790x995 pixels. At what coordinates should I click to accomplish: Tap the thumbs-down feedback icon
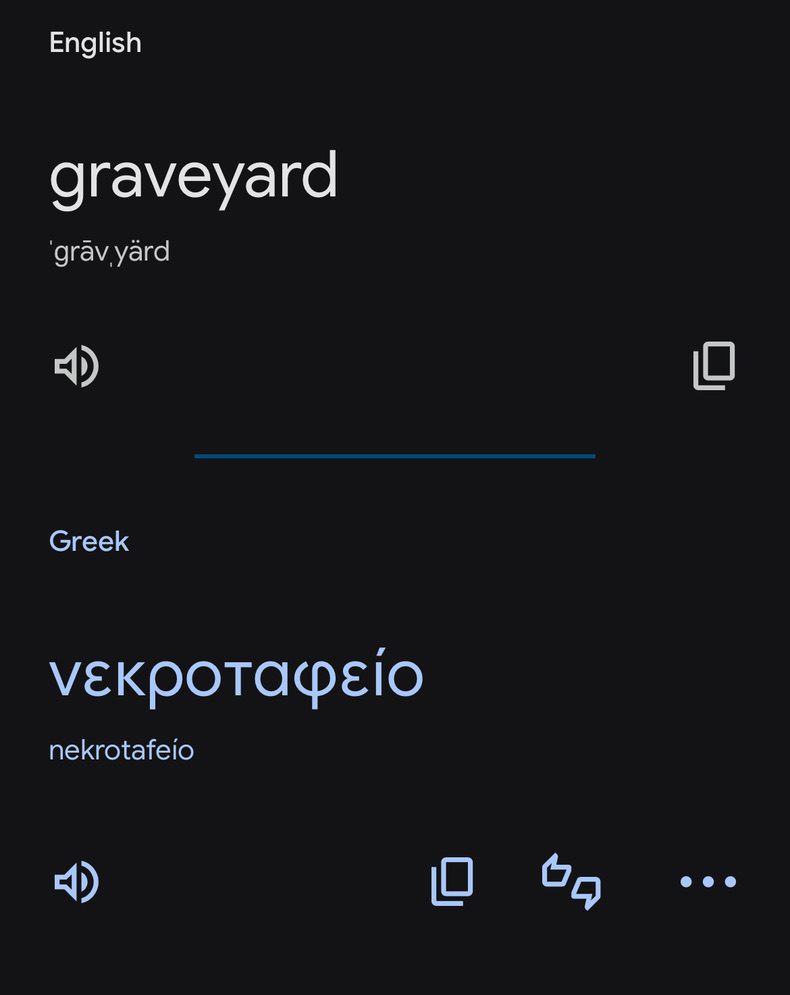click(x=585, y=892)
